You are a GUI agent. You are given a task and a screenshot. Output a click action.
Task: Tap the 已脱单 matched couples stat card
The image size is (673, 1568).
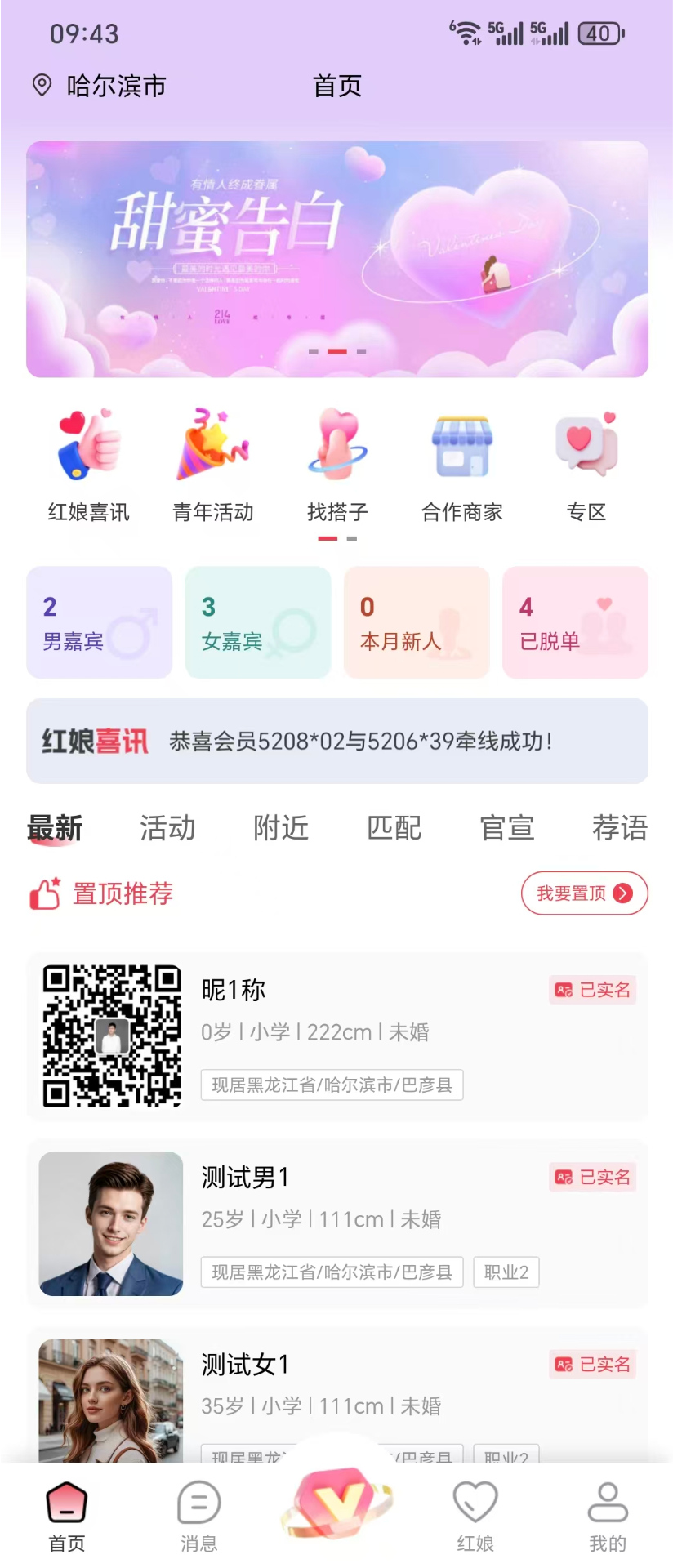click(574, 621)
